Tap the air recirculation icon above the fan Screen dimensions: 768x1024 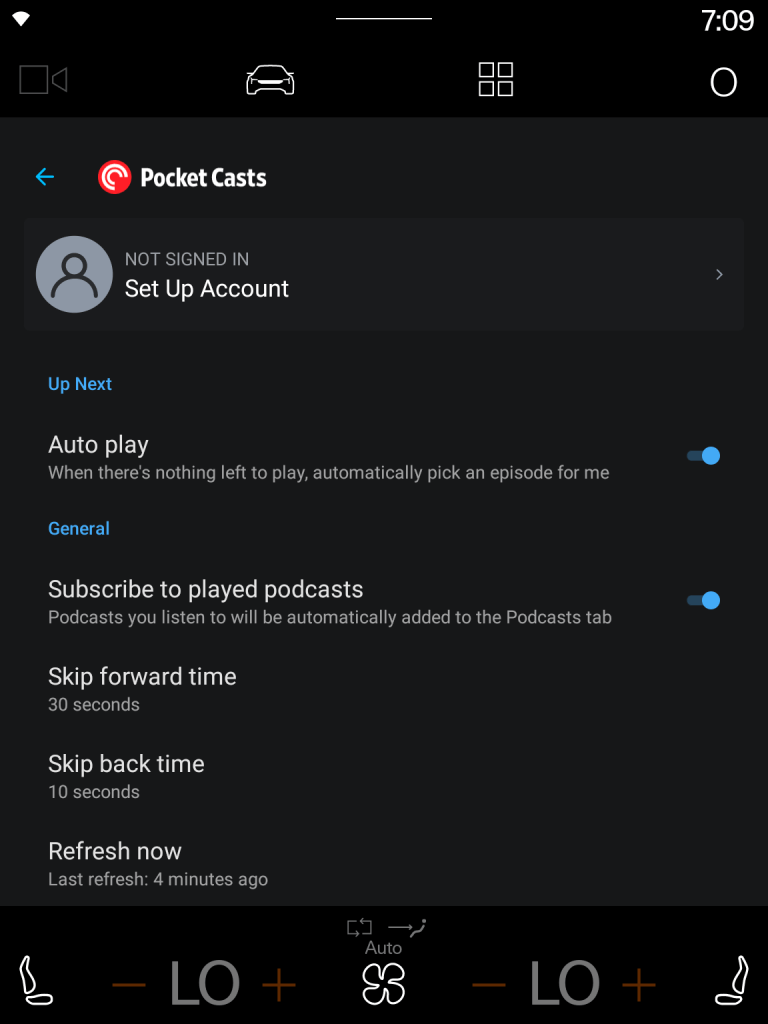tap(359, 928)
